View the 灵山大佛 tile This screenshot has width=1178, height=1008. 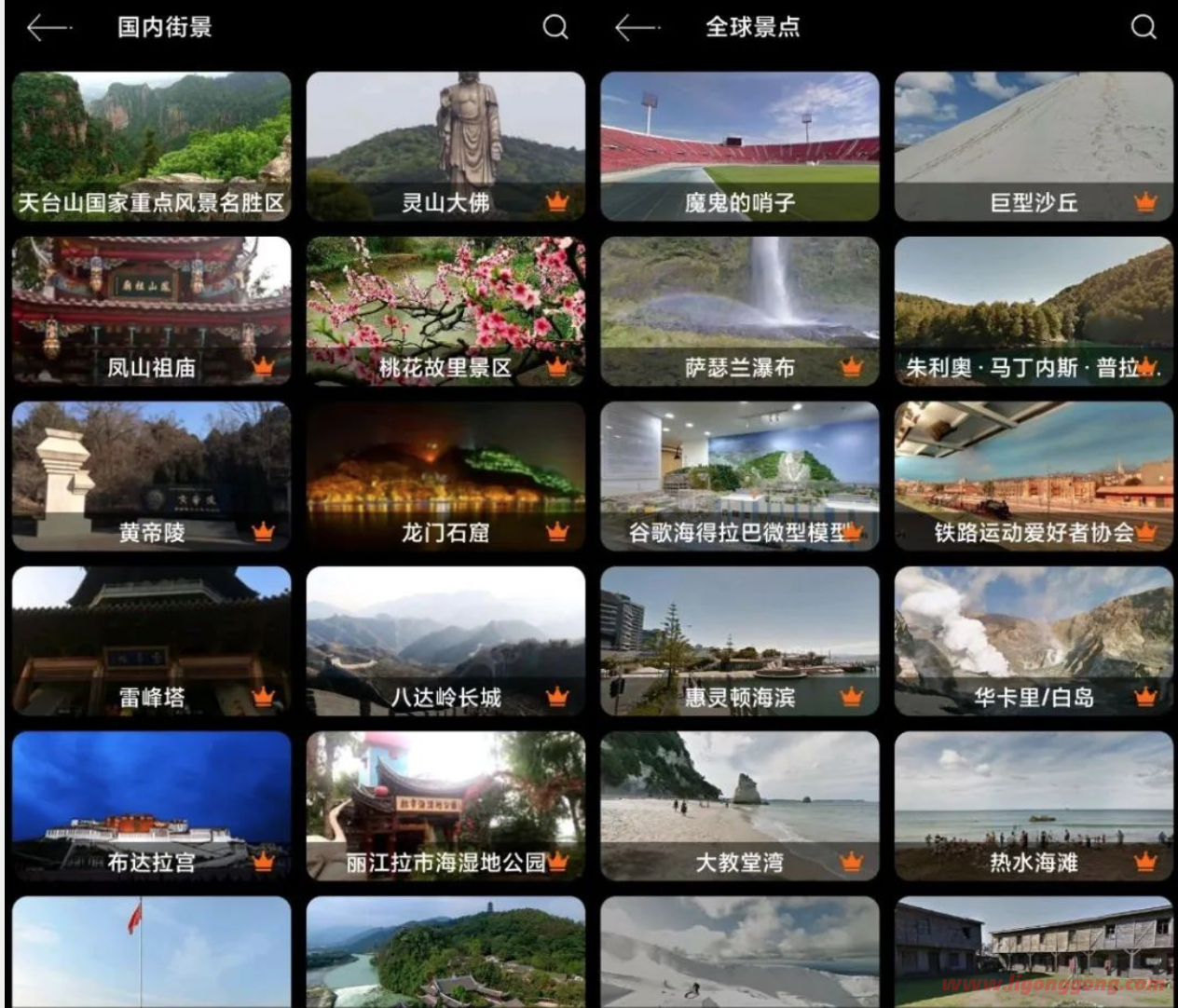click(445, 146)
